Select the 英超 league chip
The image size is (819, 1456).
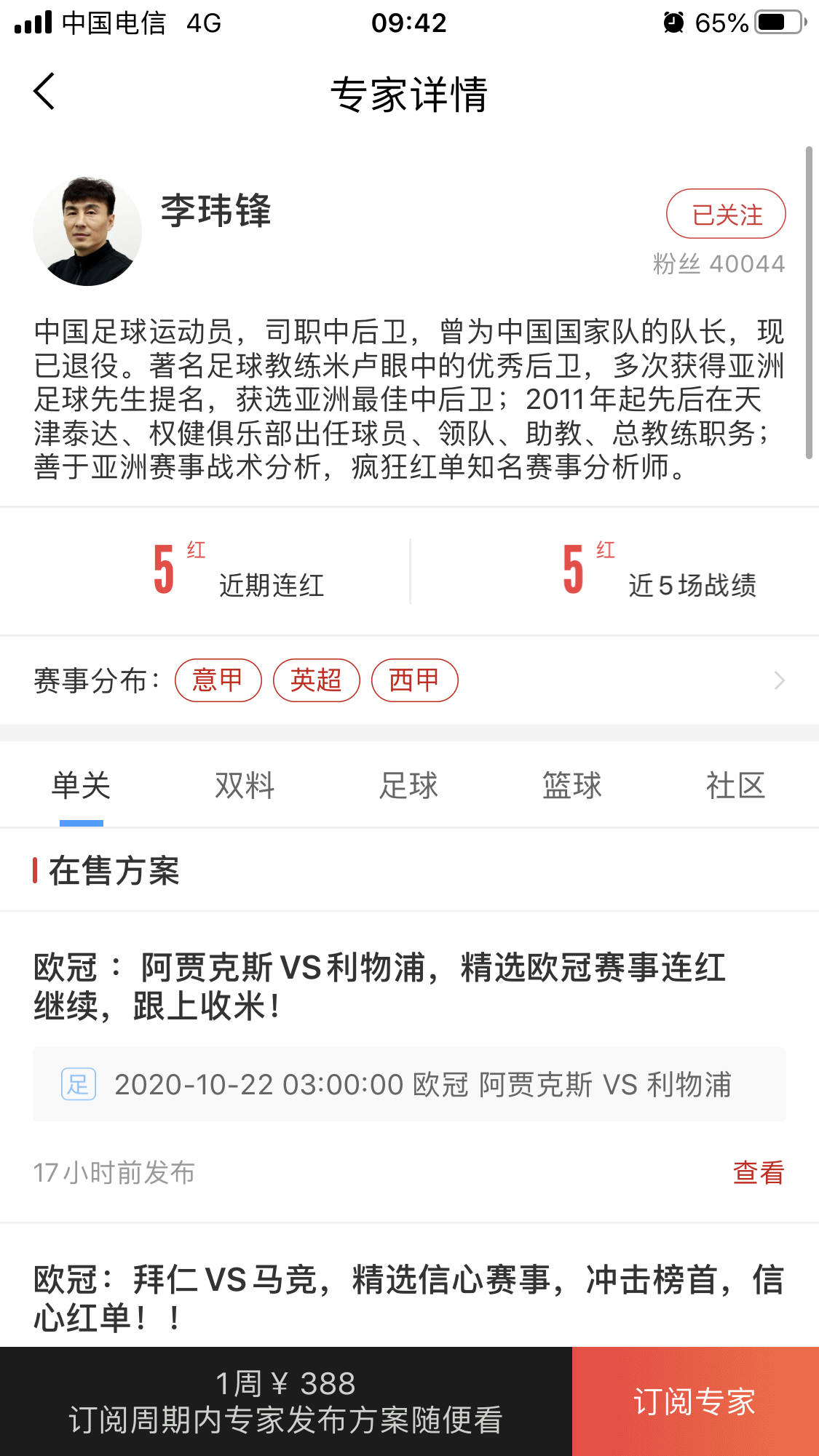[316, 680]
